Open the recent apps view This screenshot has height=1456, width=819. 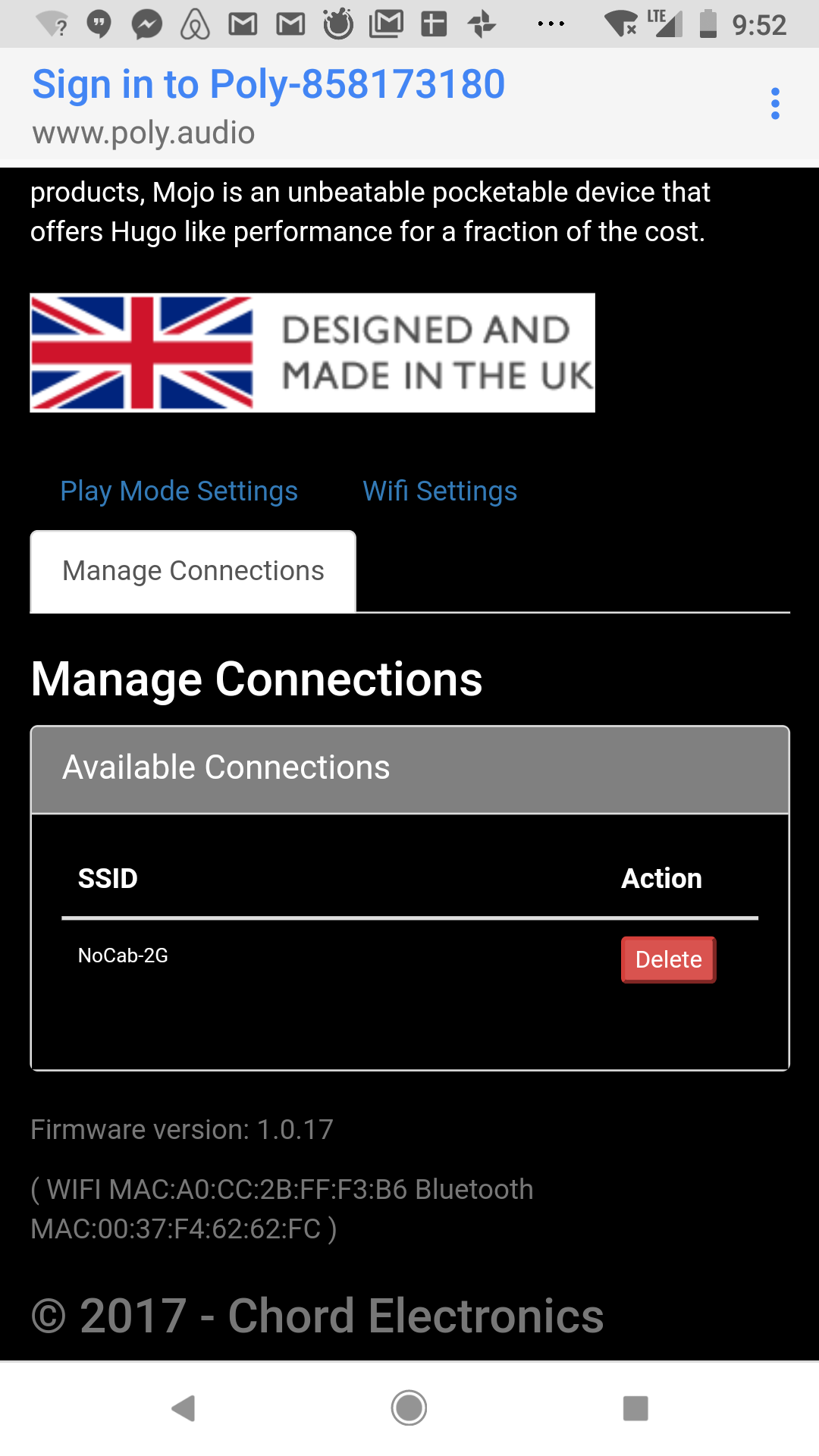click(x=635, y=1408)
